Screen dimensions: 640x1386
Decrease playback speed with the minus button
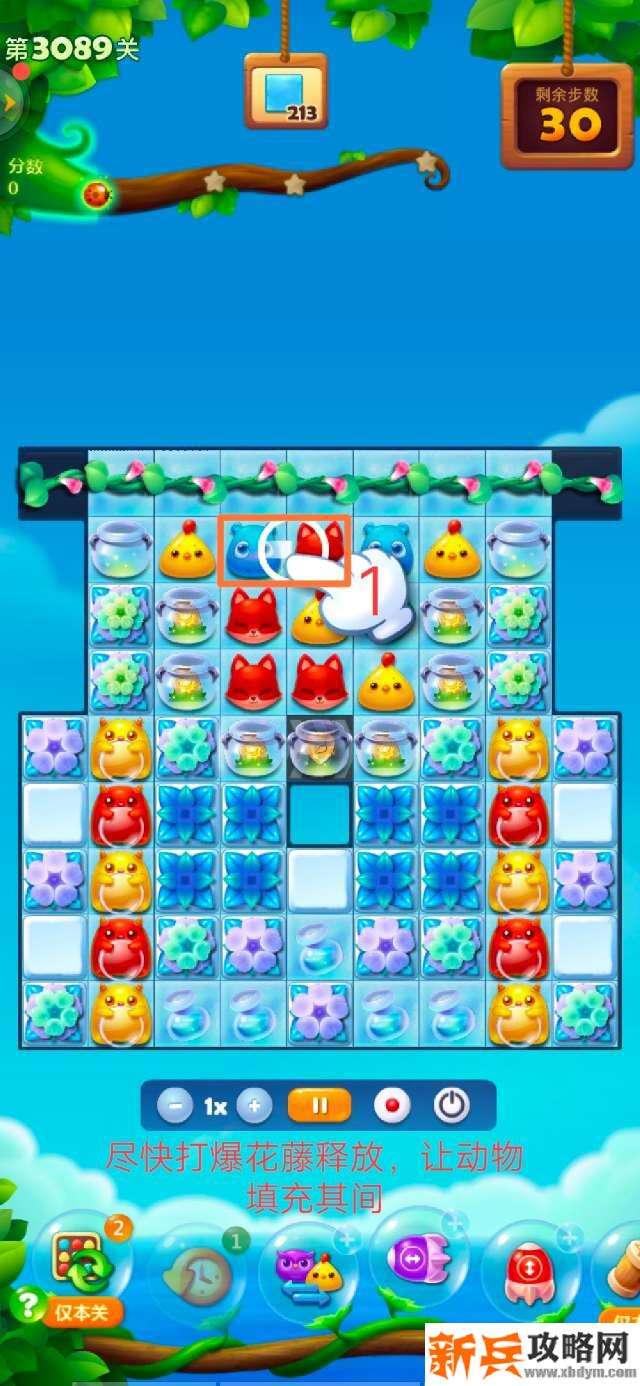tap(176, 1106)
